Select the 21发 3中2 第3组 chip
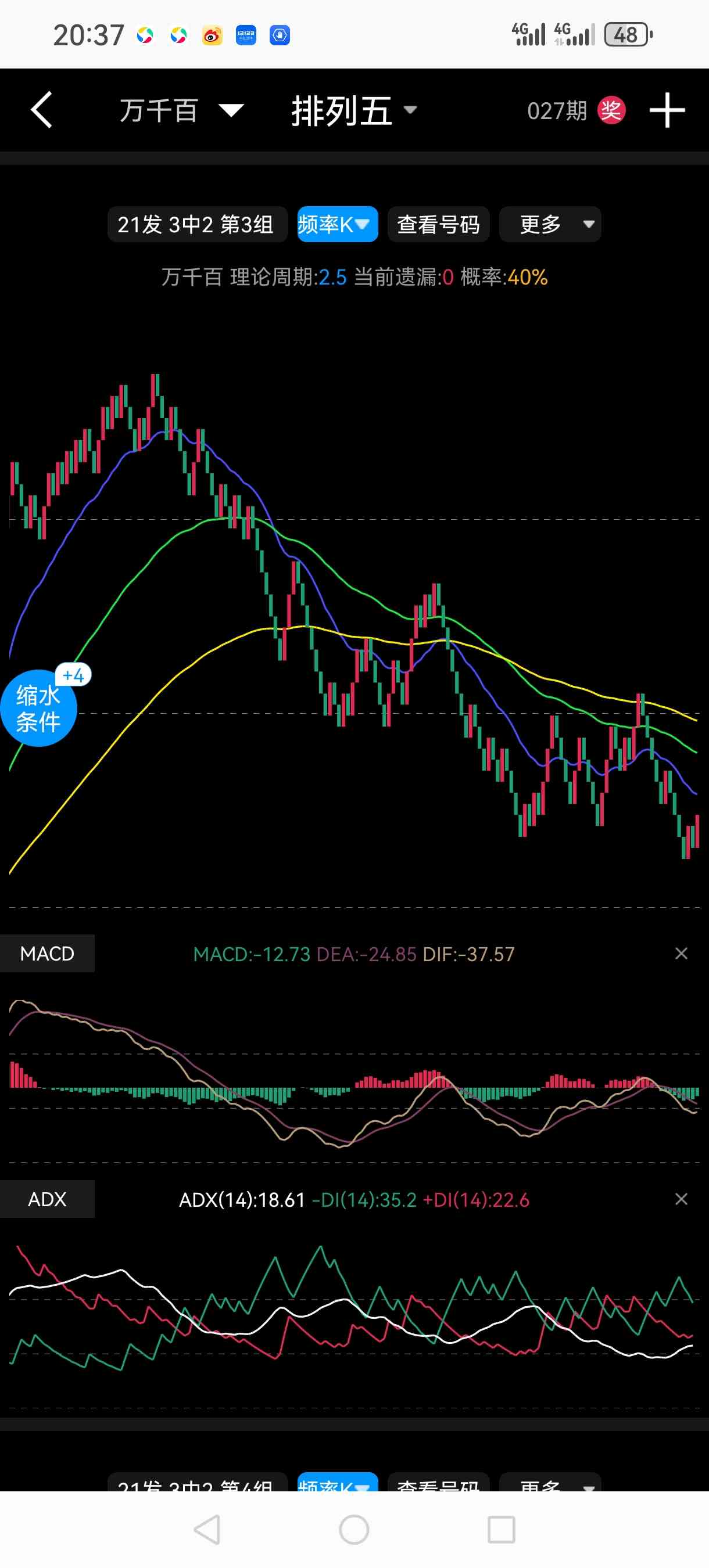The width and height of the screenshot is (709, 1568). pyautogui.click(x=197, y=225)
